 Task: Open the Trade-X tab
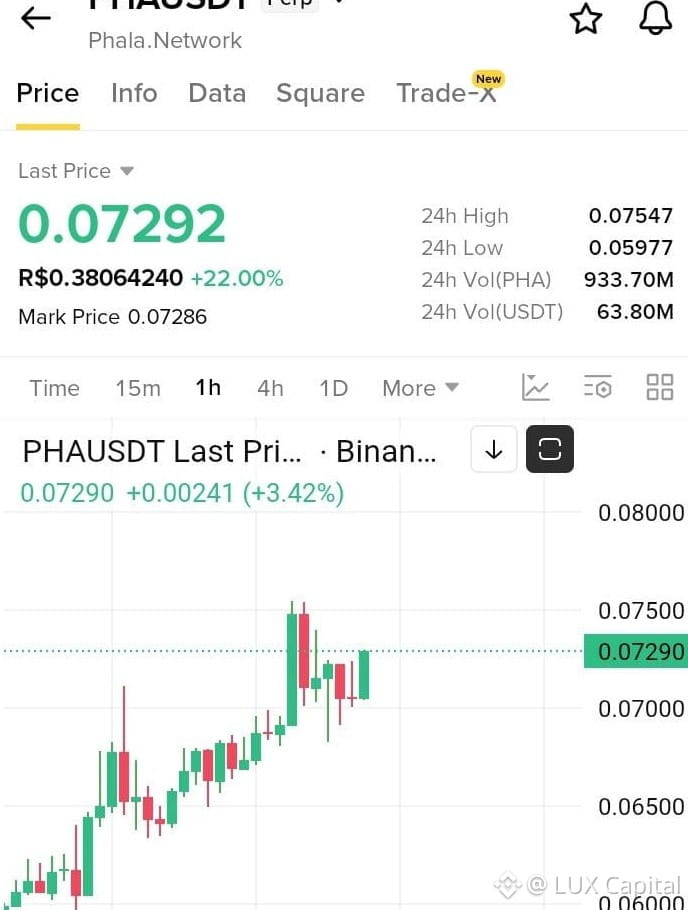[x=447, y=92]
